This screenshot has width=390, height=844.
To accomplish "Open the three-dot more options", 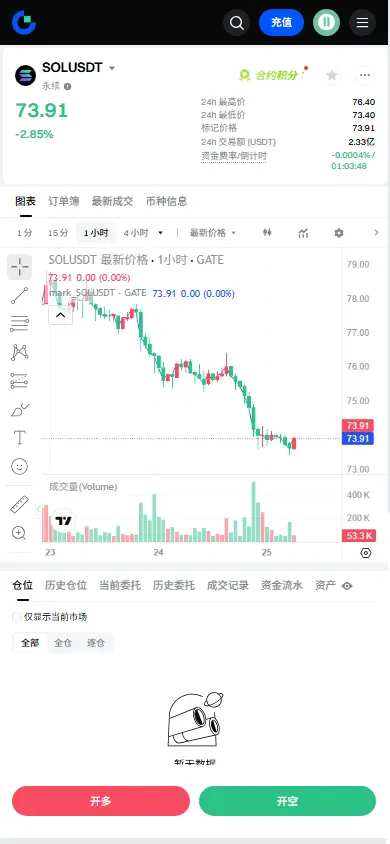I will [365, 75].
